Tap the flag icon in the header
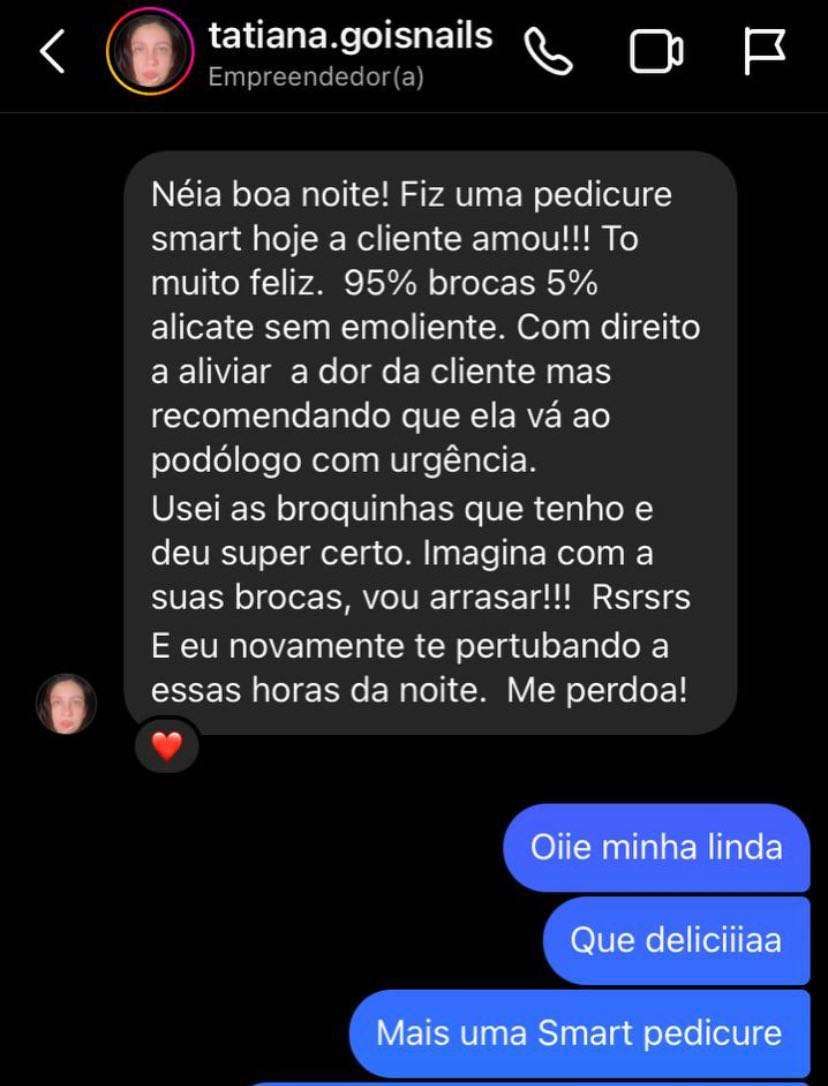This screenshot has width=828, height=1086. tap(765, 52)
